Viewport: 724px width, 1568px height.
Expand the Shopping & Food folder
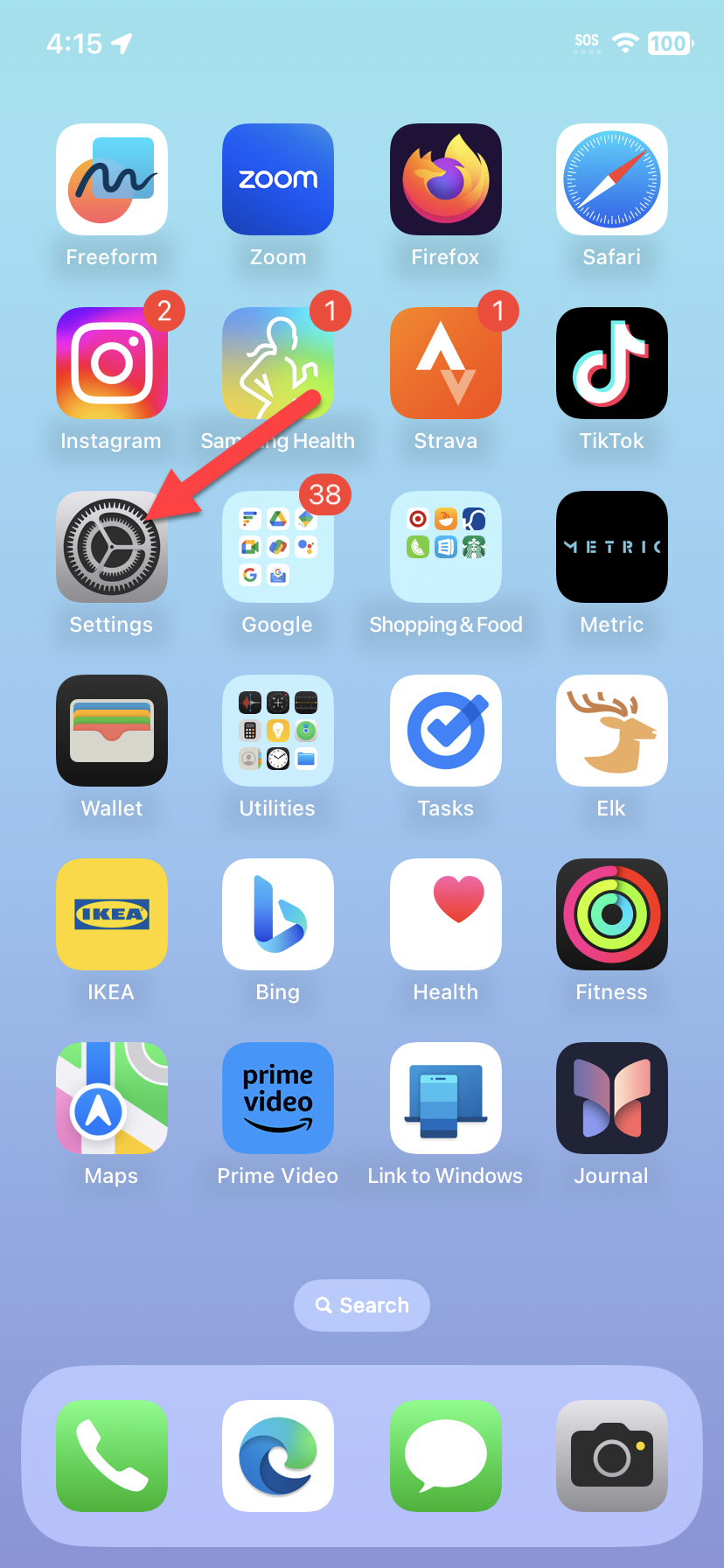pyautogui.click(x=446, y=547)
